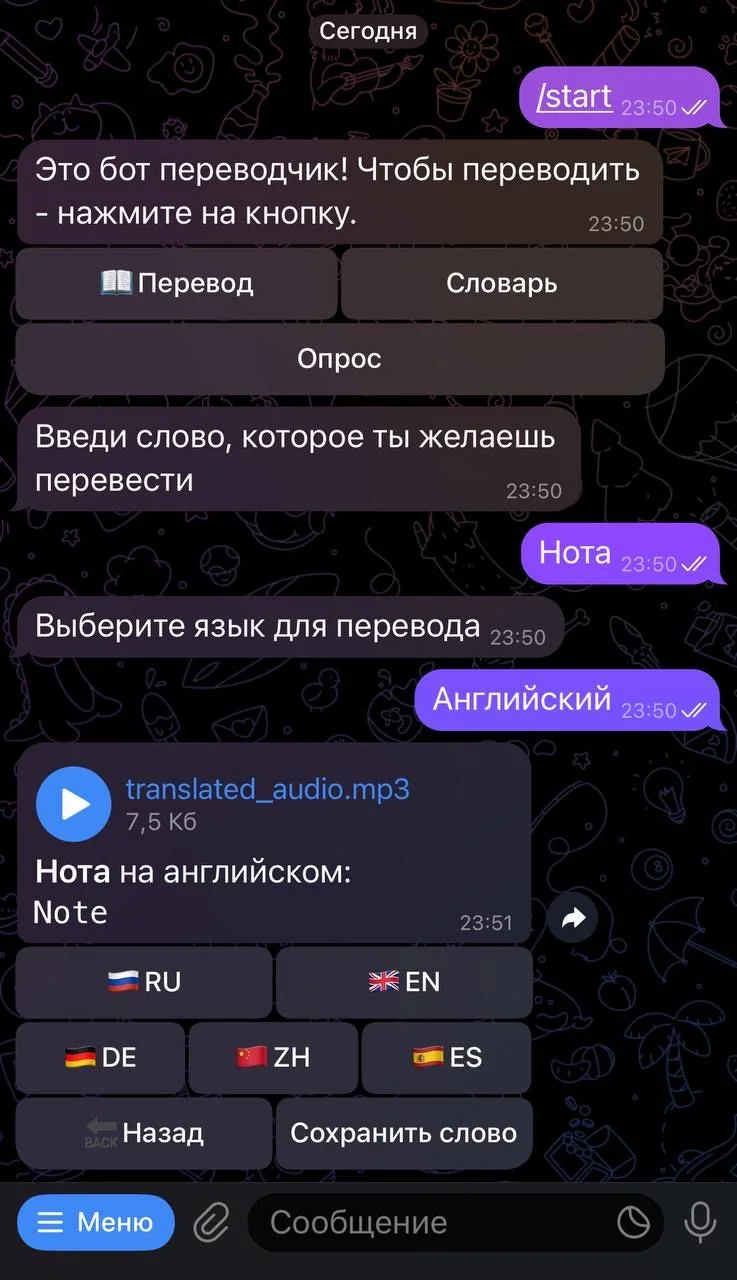Choose the DE language button
This screenshot has width=737, height=1280.
pos(100,1057)
